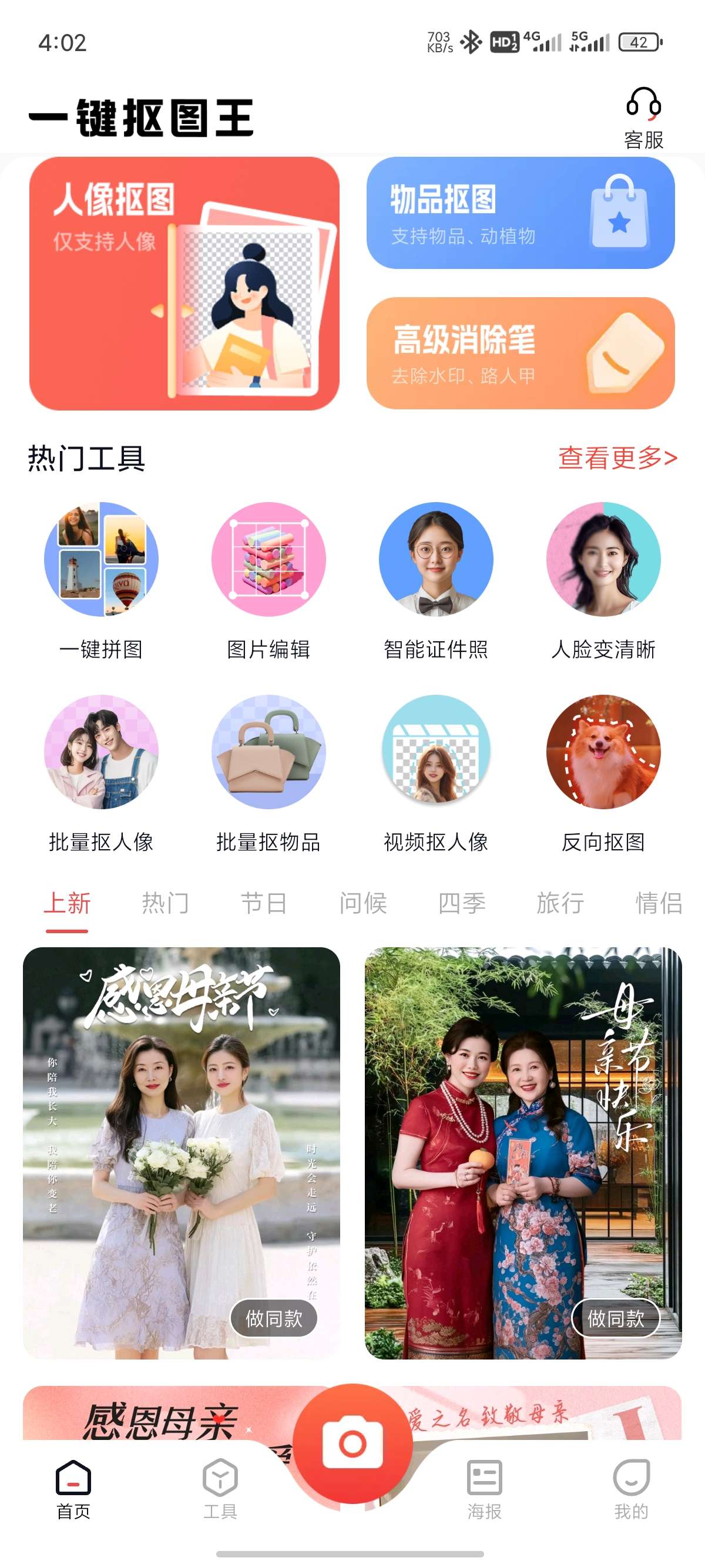This screenshot has width=705, height=1568.
Task: Open the 批量抠人像 batch portrait tool
Action: [x=101, y=770]
